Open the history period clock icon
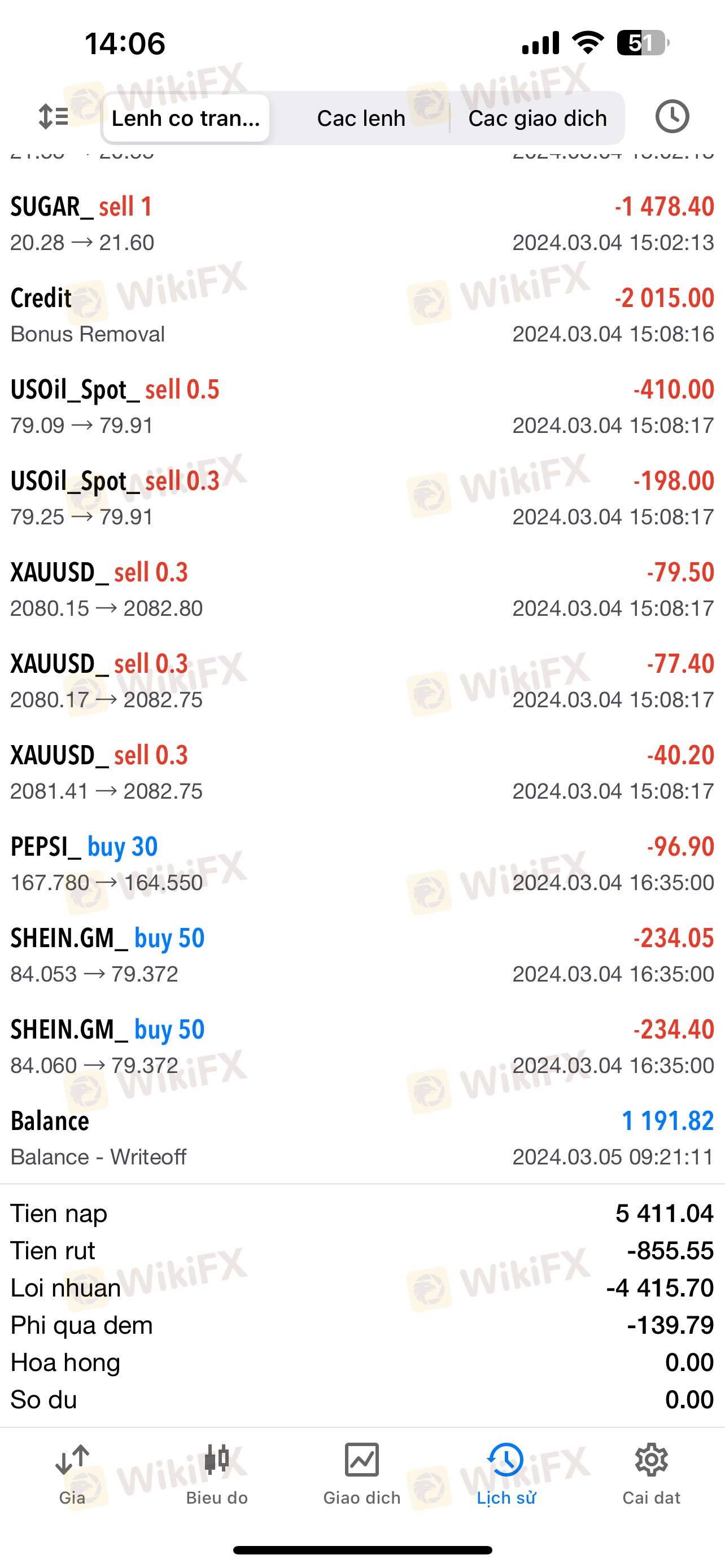Image resolution: width=725 pixels, height=1568 pixels. [x=672, y=117]
